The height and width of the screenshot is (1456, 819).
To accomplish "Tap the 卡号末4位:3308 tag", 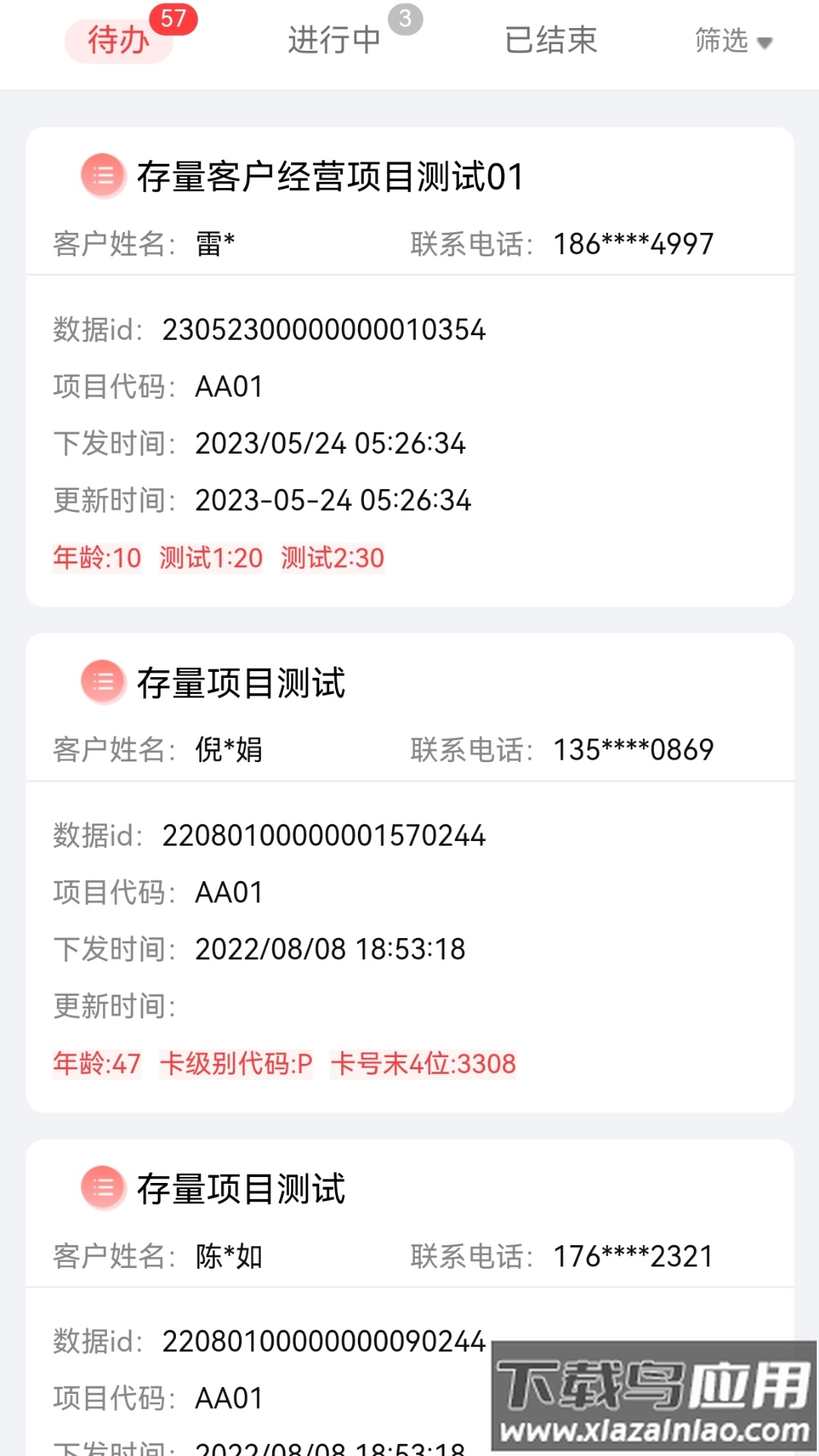I will (x=423, y=1064).
